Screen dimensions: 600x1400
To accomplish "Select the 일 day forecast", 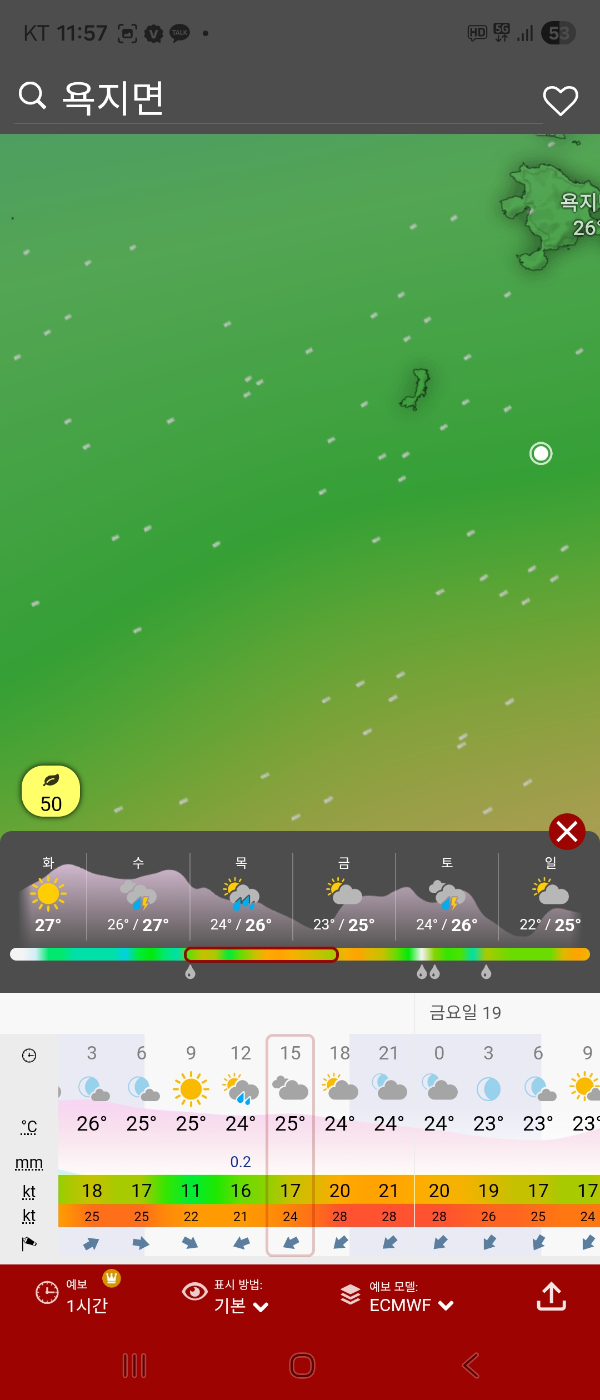I will coord(550,895).
